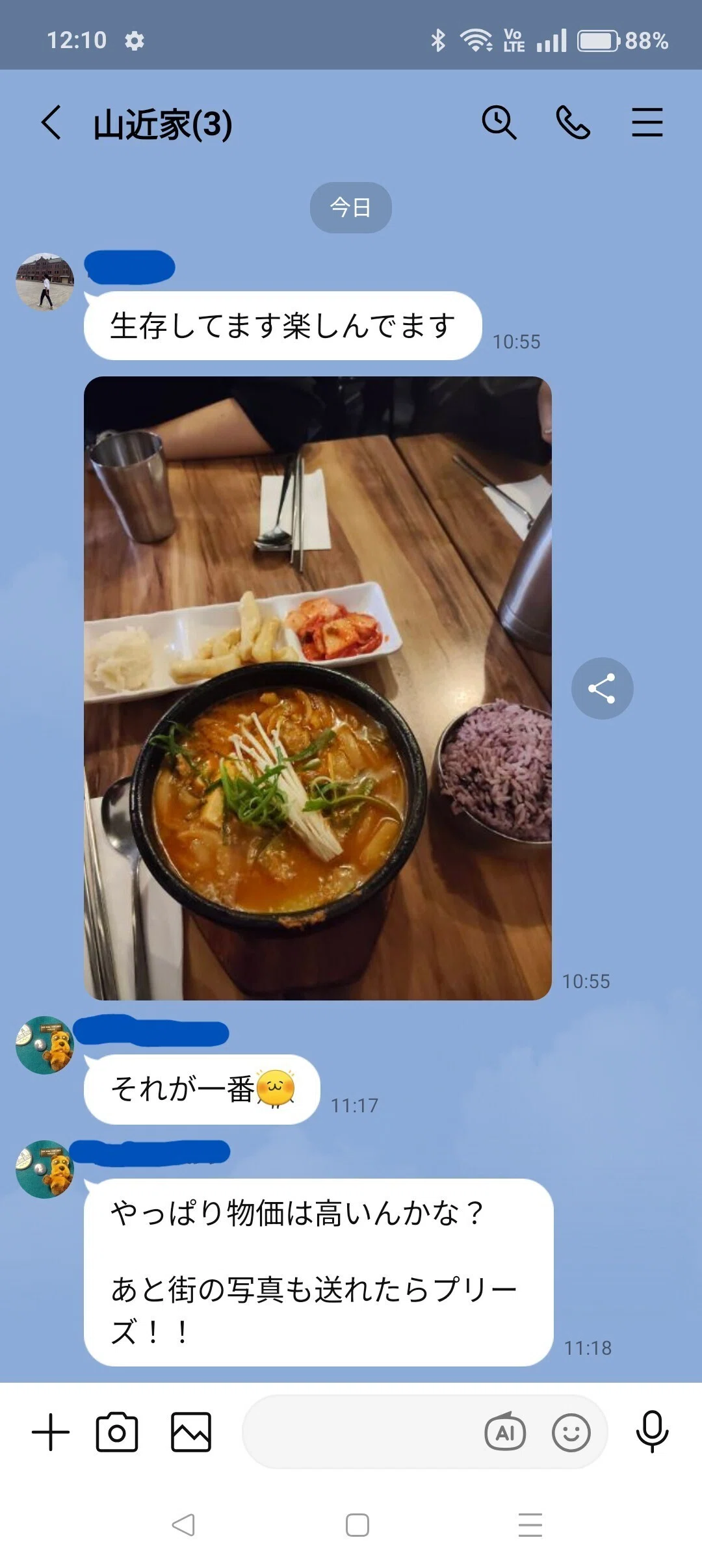
Task: Search within this chat's messages
Action: [499, 122]
